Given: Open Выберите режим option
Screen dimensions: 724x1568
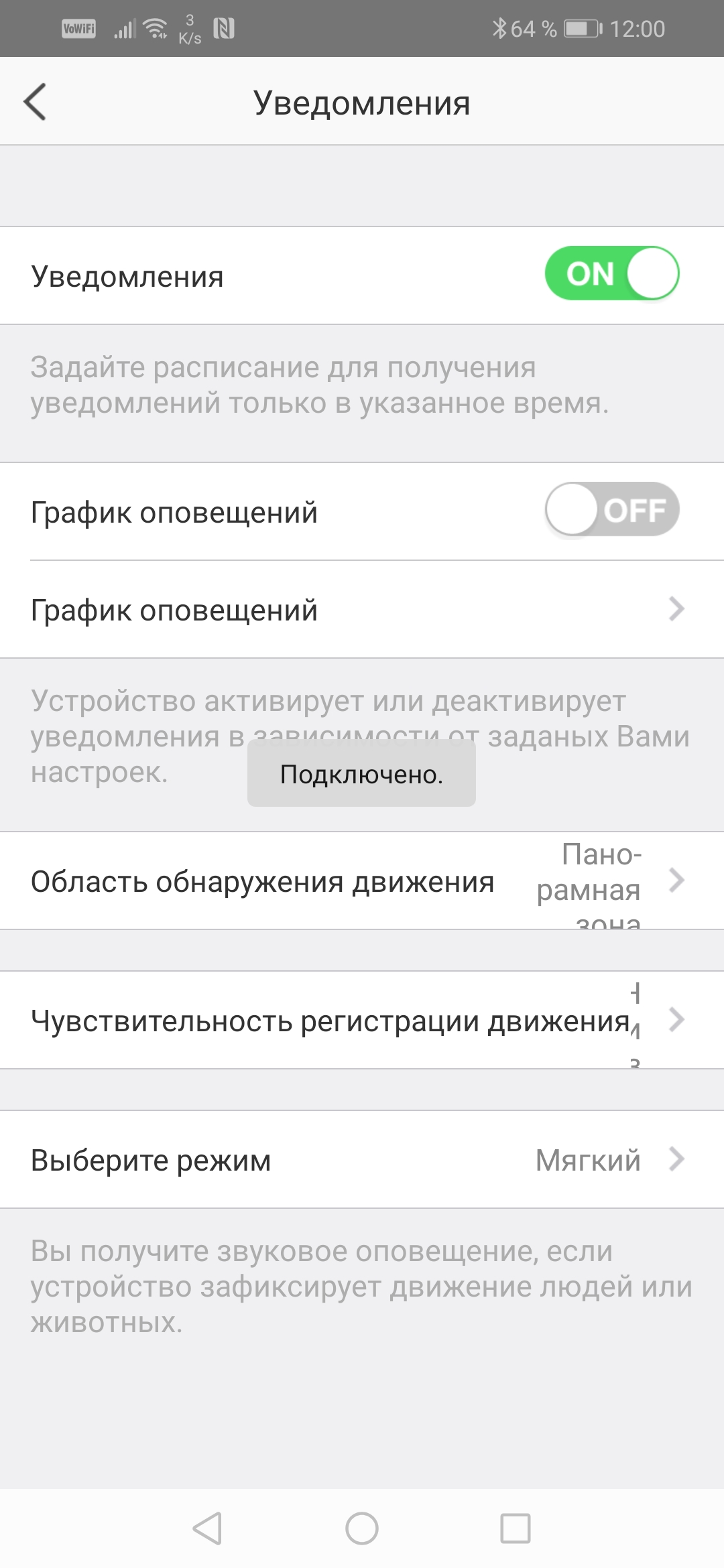Looking at the screenshot, I should click(x=362, y=1159).
